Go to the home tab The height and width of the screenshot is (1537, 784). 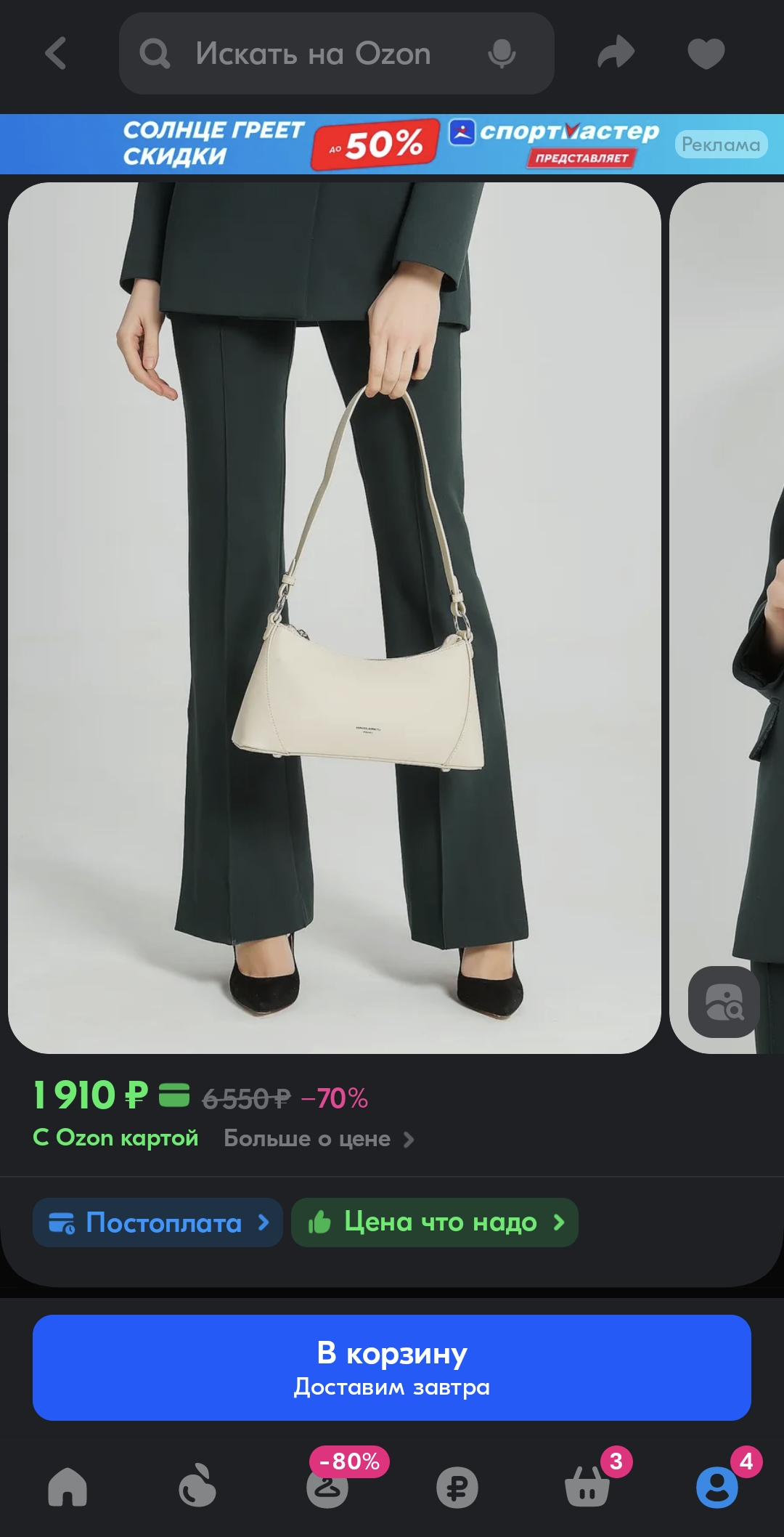pyautogui.click(x=68, y=1486)
